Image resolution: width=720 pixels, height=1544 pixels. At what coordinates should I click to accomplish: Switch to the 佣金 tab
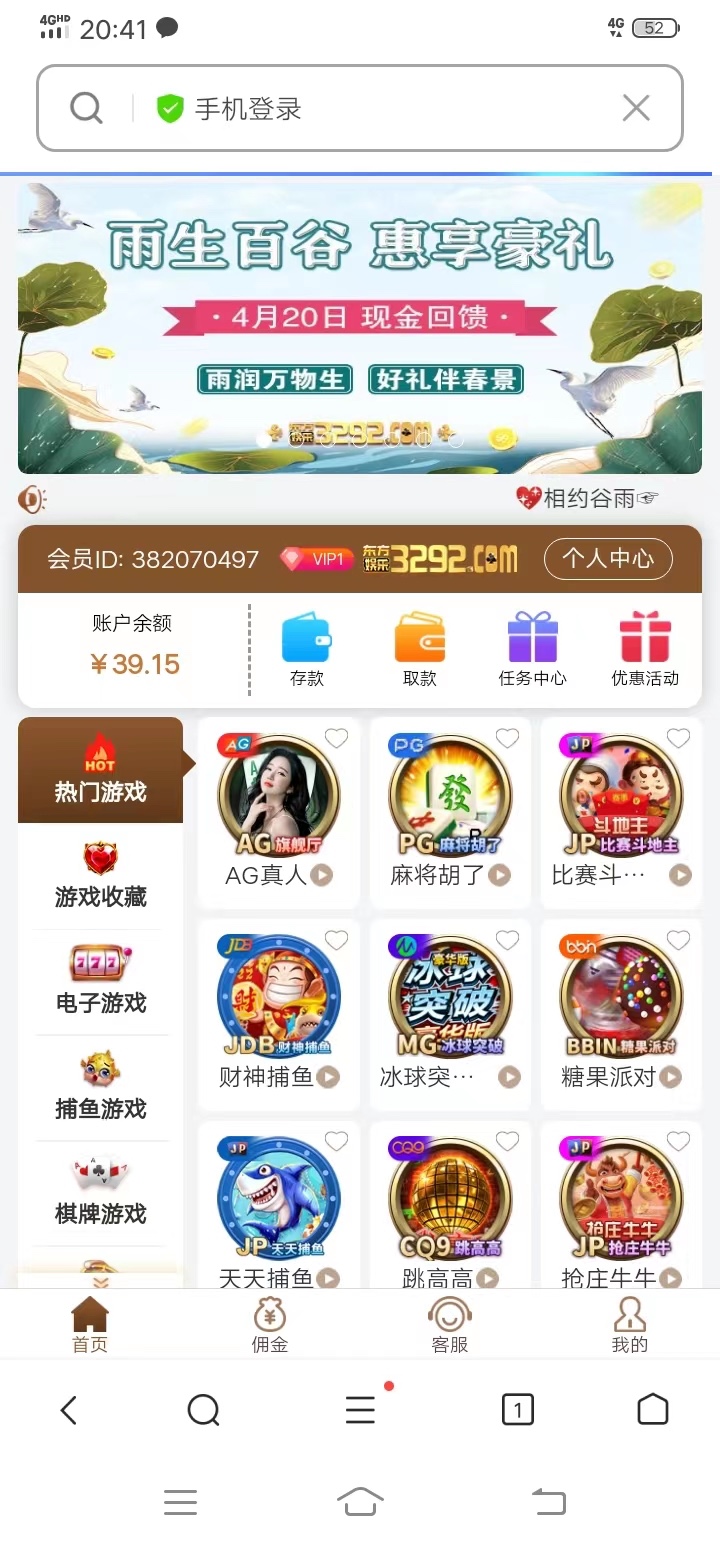coord(269,1325)
